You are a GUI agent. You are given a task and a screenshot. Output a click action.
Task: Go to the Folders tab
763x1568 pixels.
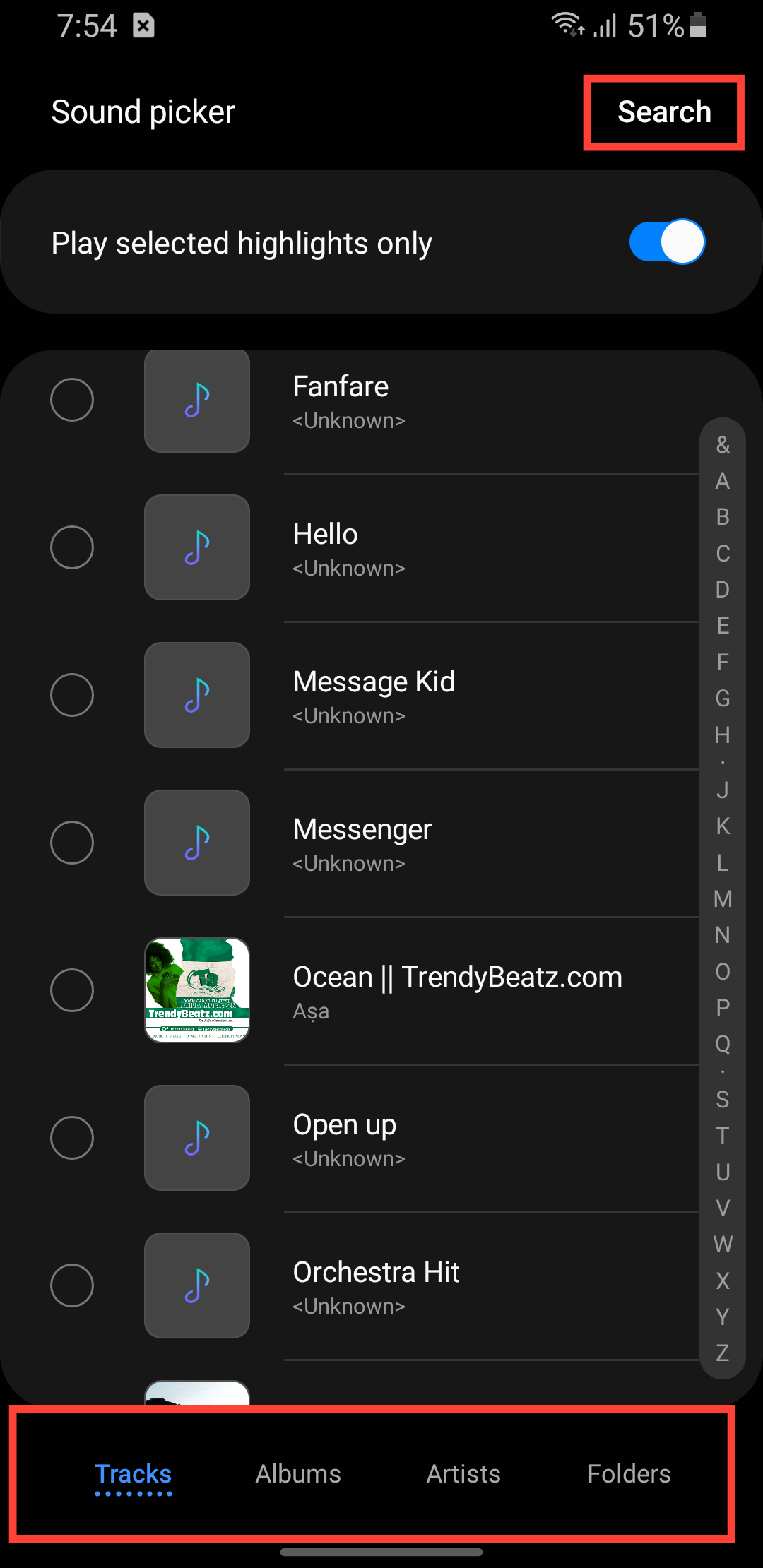pos(629,1474)
